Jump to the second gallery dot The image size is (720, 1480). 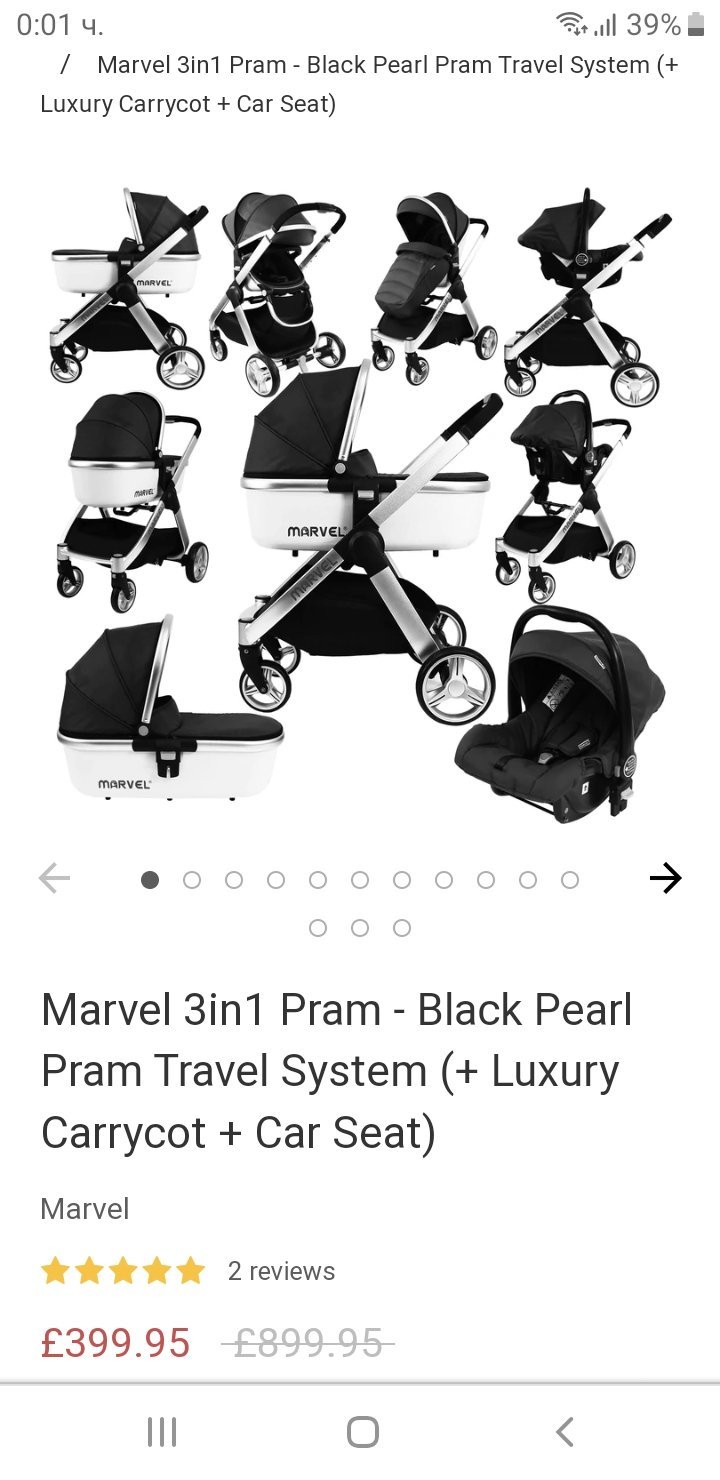coord(192,880)
